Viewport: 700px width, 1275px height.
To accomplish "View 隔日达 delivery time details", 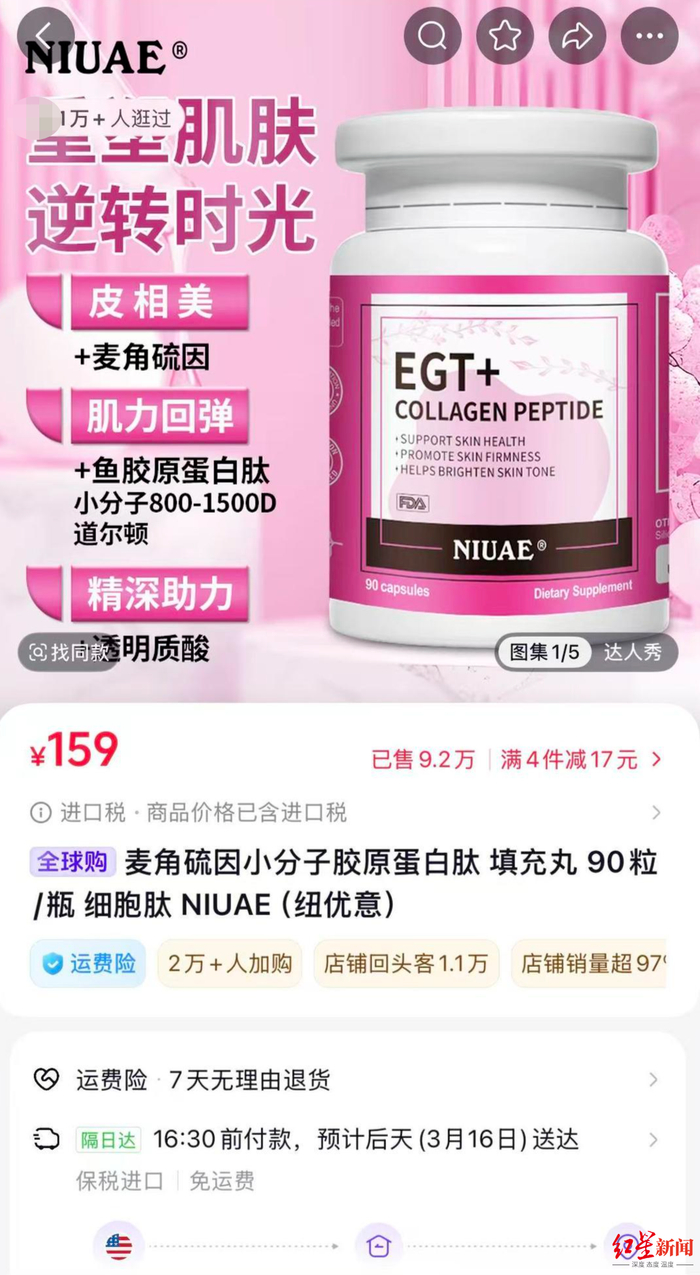I will pyautogui.click(x=350, y=1140).
